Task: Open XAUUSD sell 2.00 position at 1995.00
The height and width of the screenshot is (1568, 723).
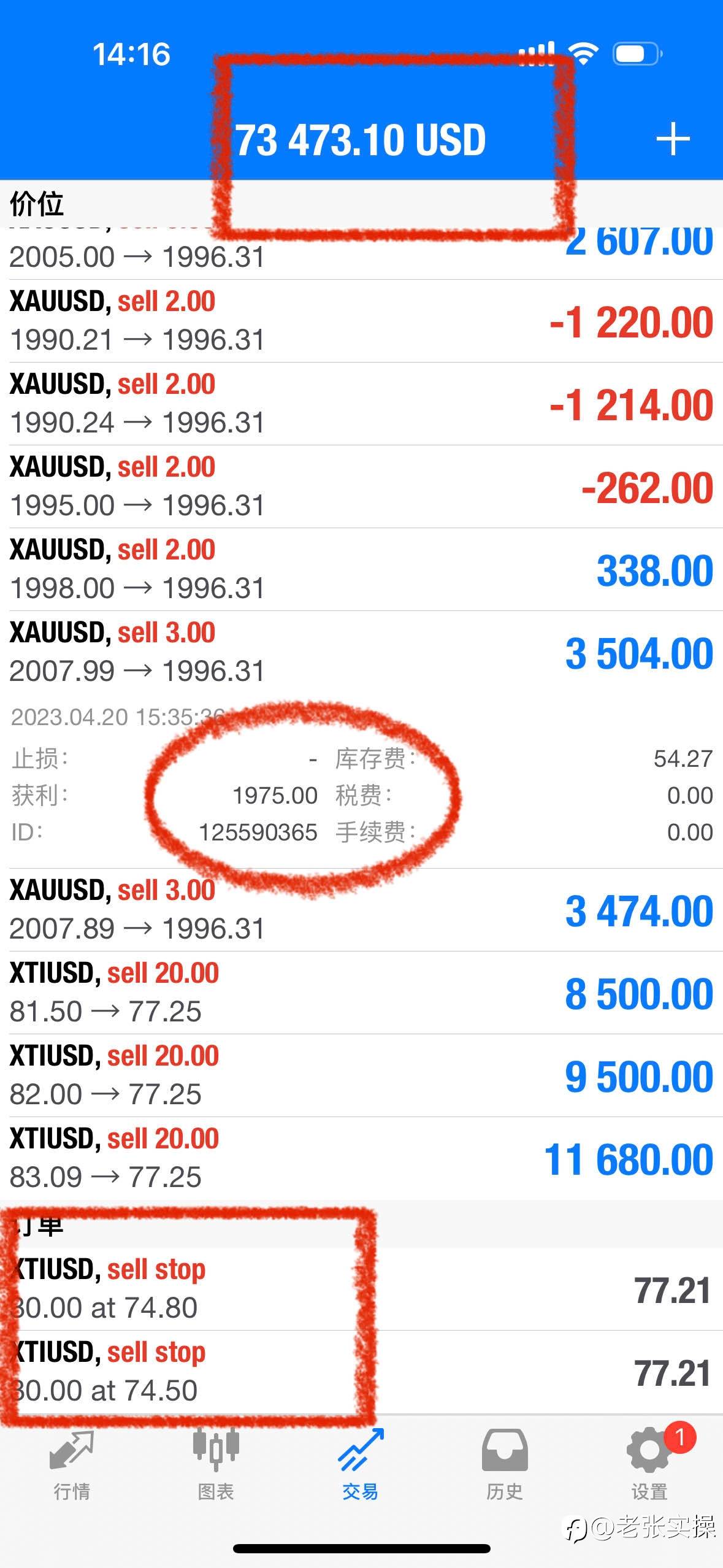Action: point(361,486)
